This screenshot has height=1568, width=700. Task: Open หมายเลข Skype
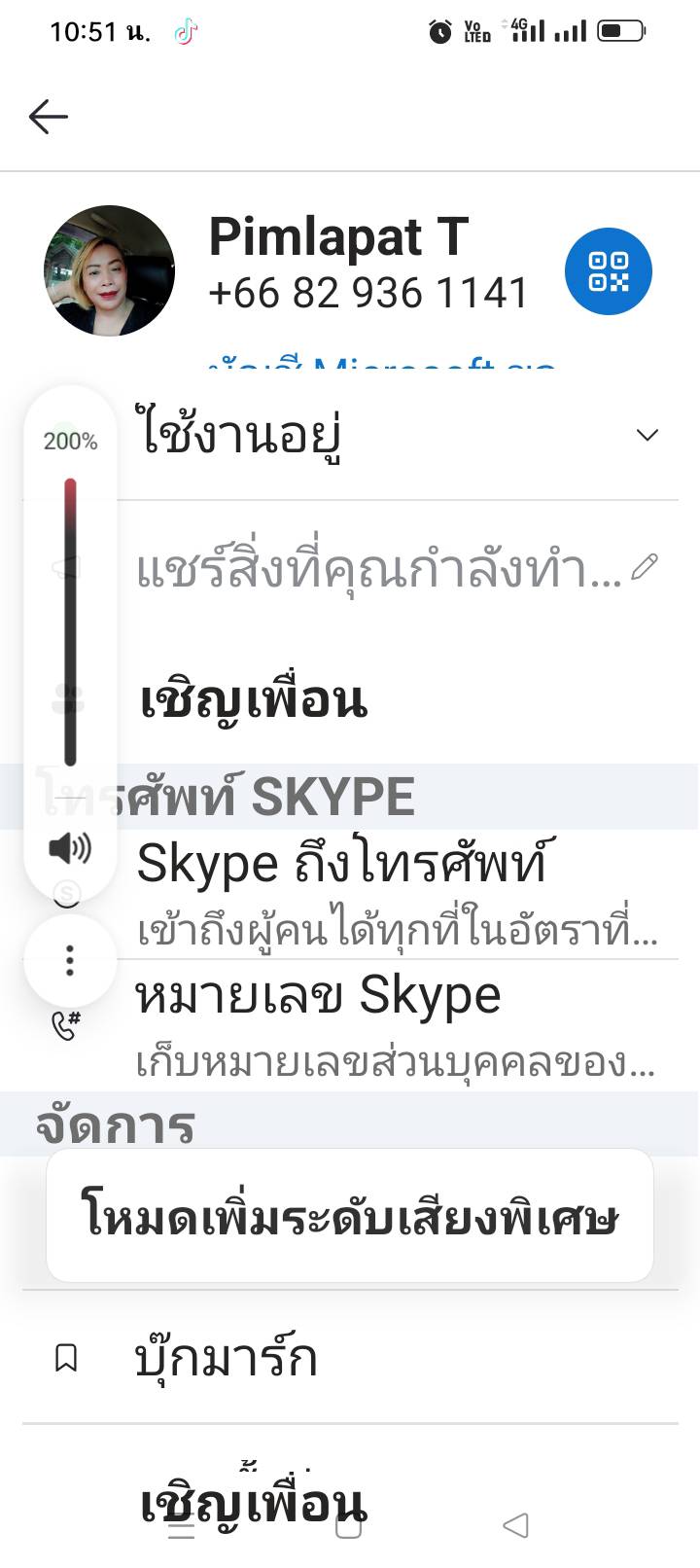(399, 1025)
